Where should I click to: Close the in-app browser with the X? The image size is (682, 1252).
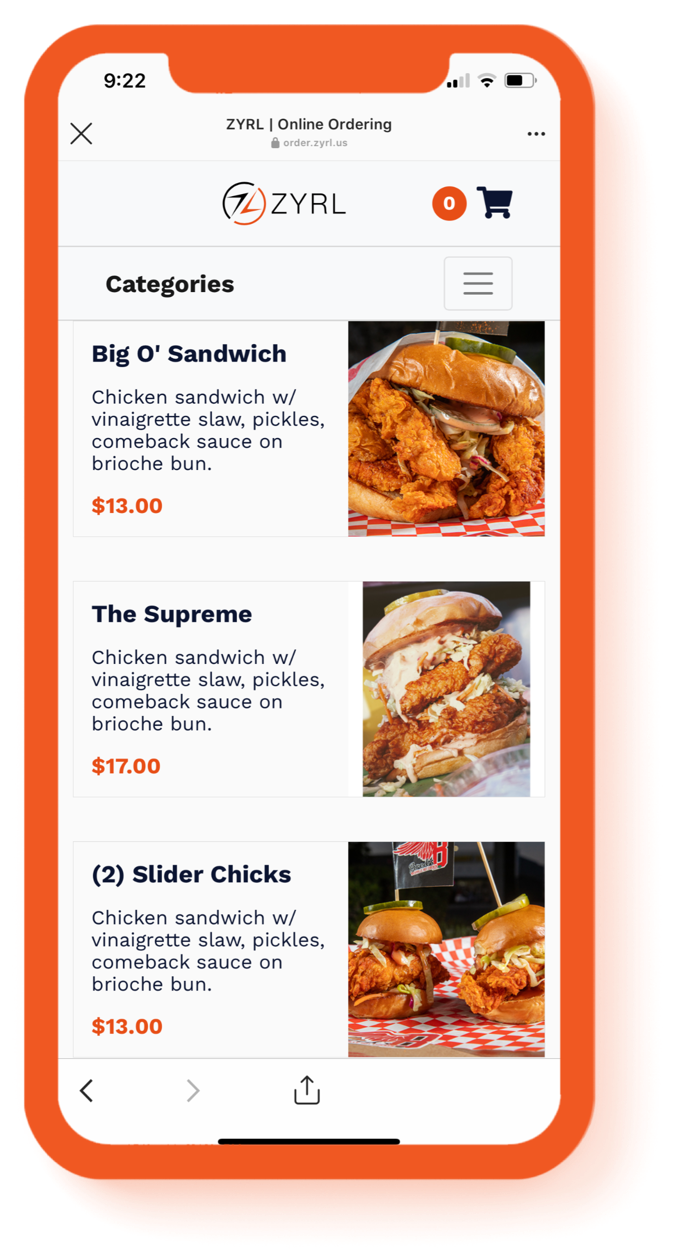tap(81, 133)
